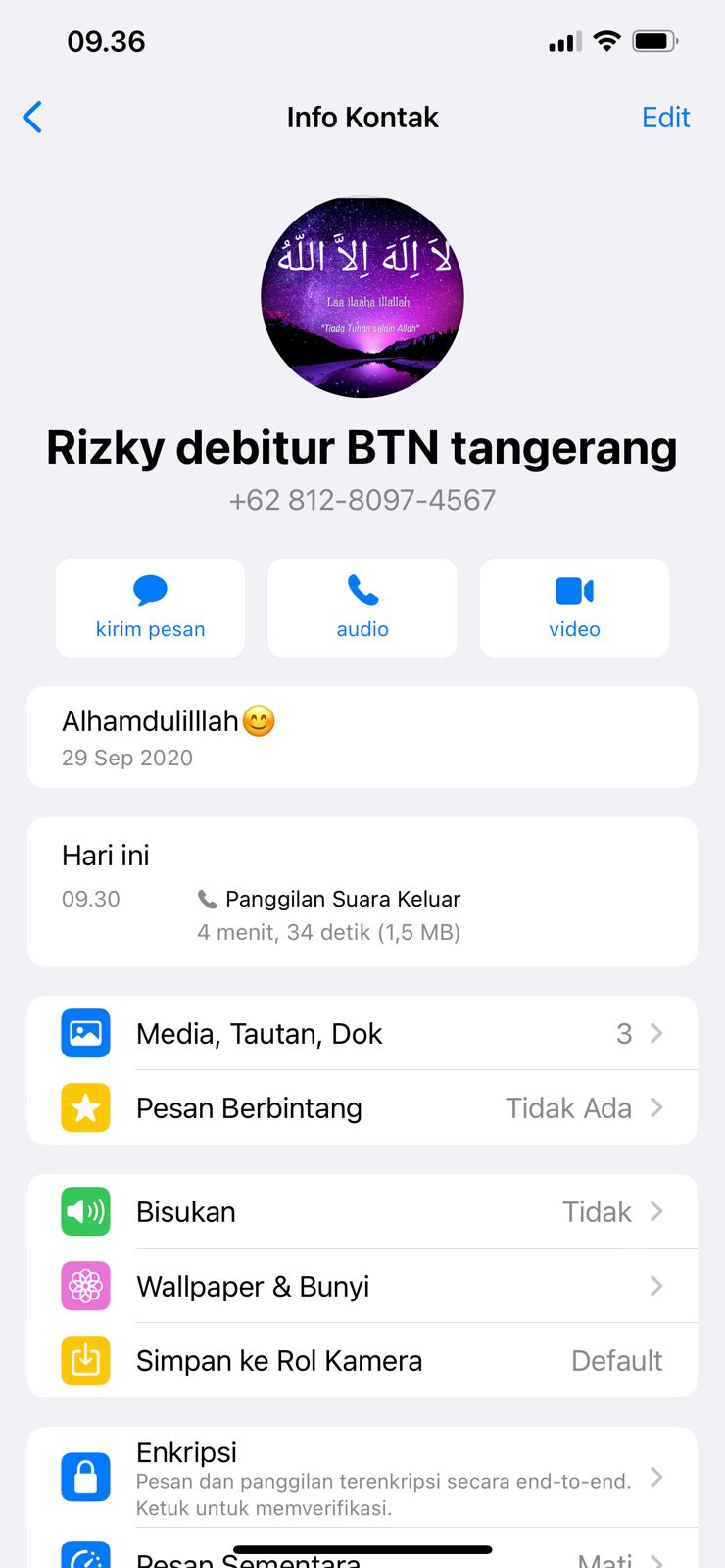Select Simpan ke Rol Kamera option
The image size is (725, 1568).
pos(362,1361)
